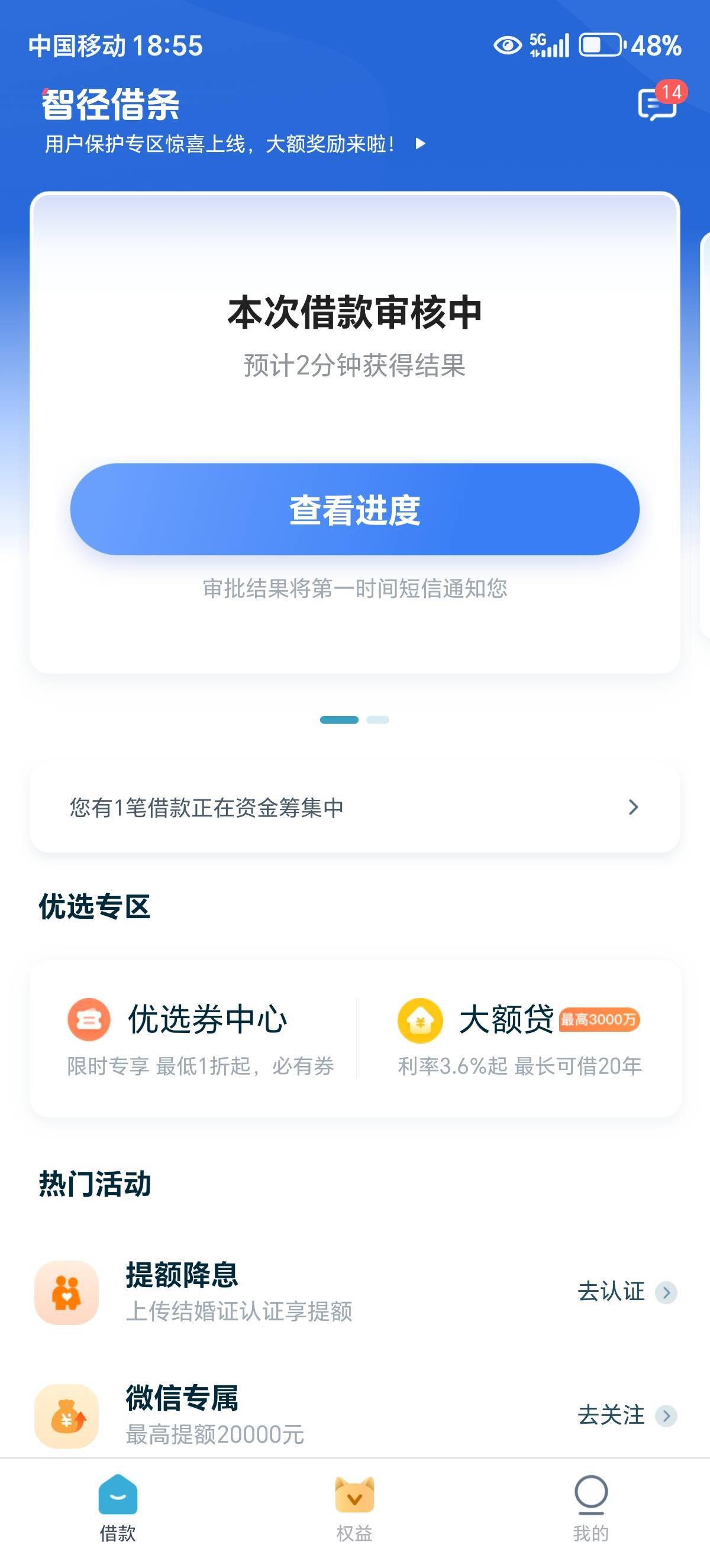
Task: Switch to the 我的 tab
Action: click(590, 1509)
